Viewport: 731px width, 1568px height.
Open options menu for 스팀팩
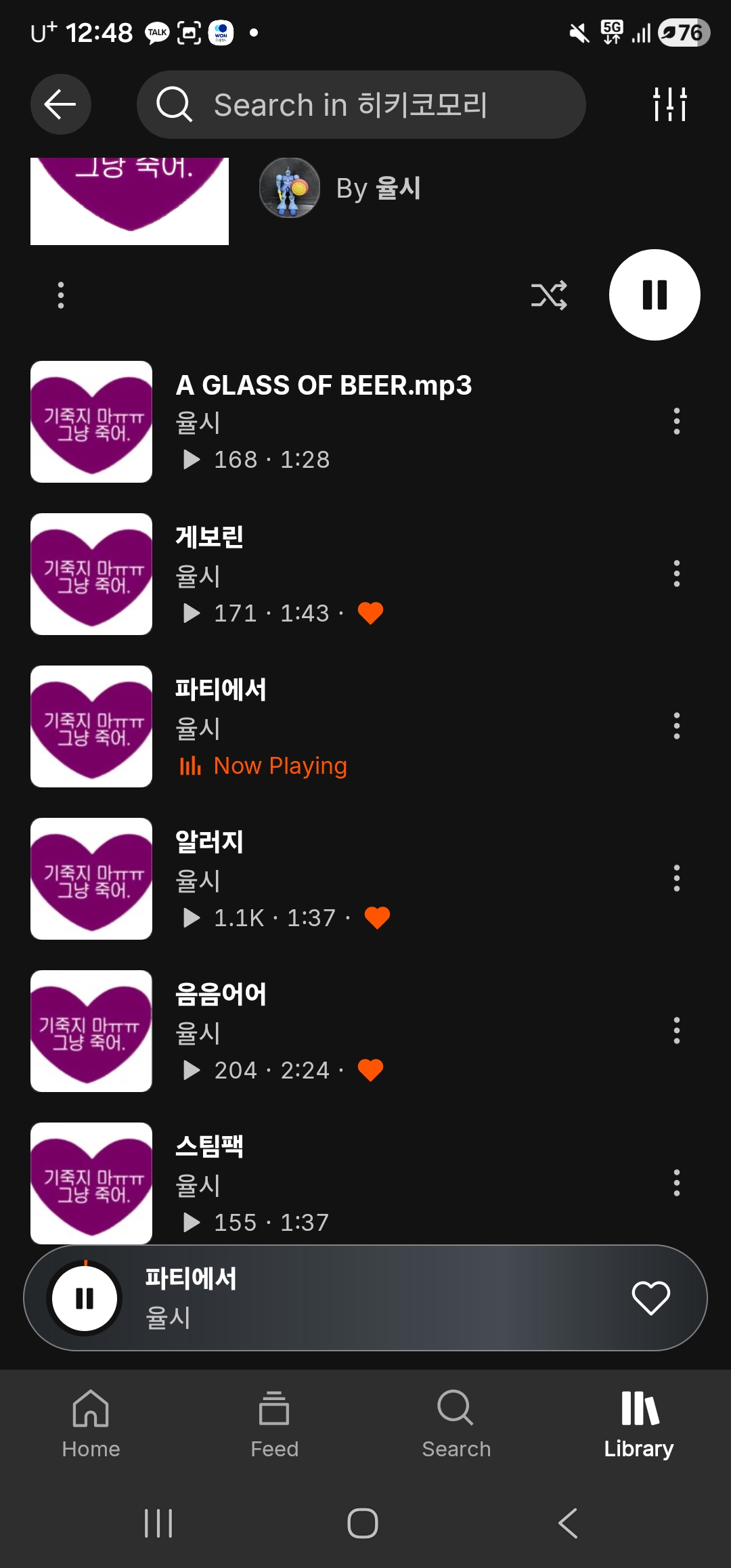point(676,1183)
